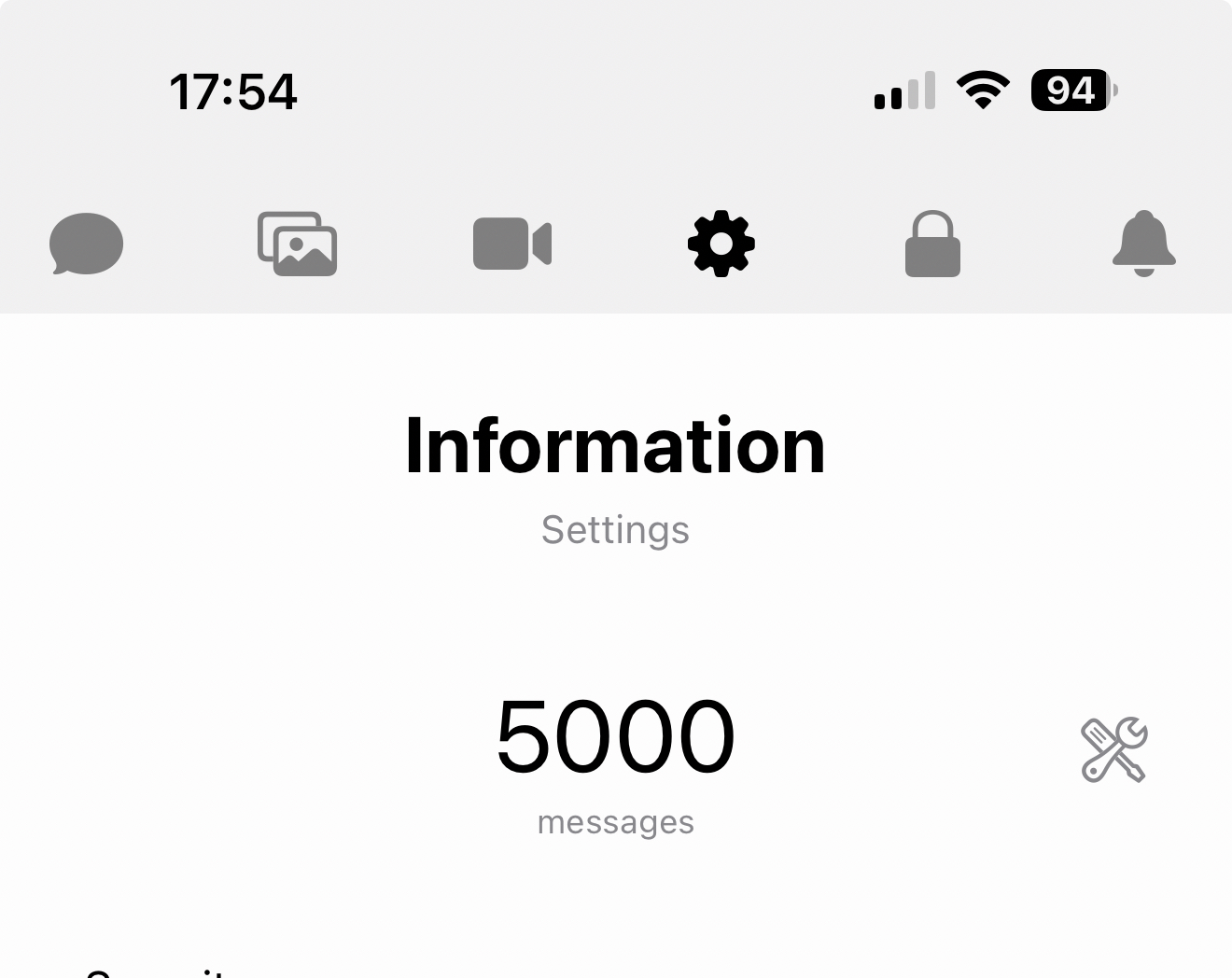Open the photos gallery tab
Image resolution: width=1232 pixels, height=978 pixels.
point(297,244)
